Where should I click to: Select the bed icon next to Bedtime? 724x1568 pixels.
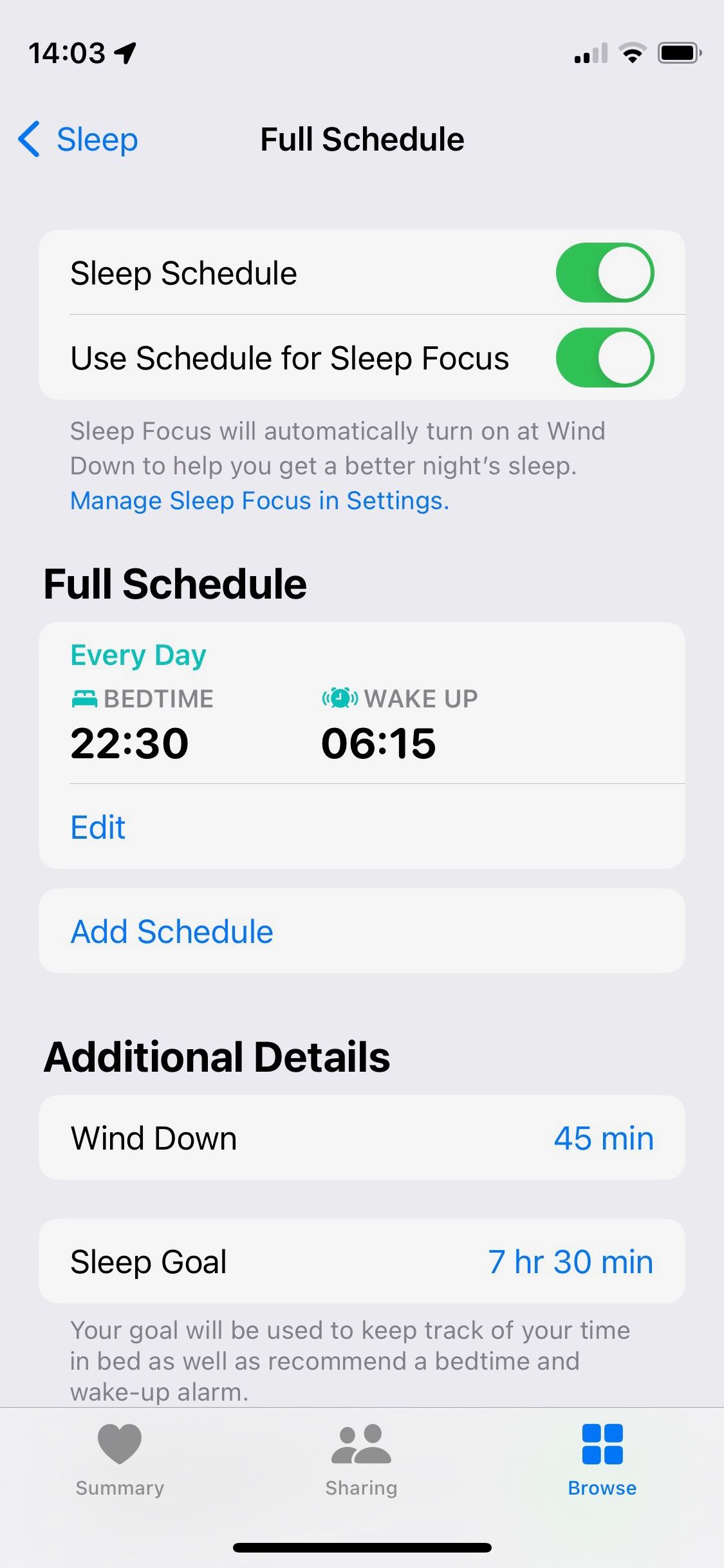(x=84, y=698)
